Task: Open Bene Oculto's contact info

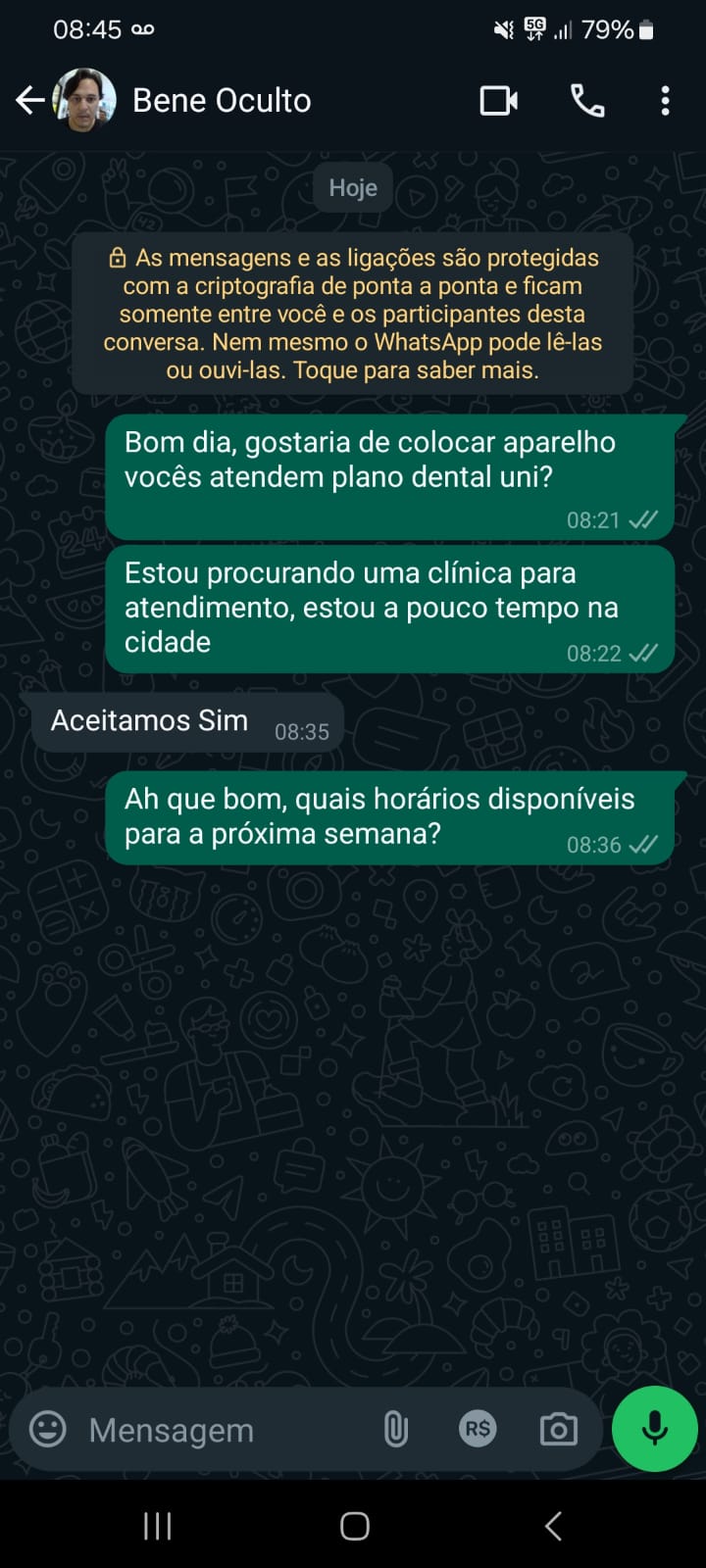Action: (x=222, y=100)
